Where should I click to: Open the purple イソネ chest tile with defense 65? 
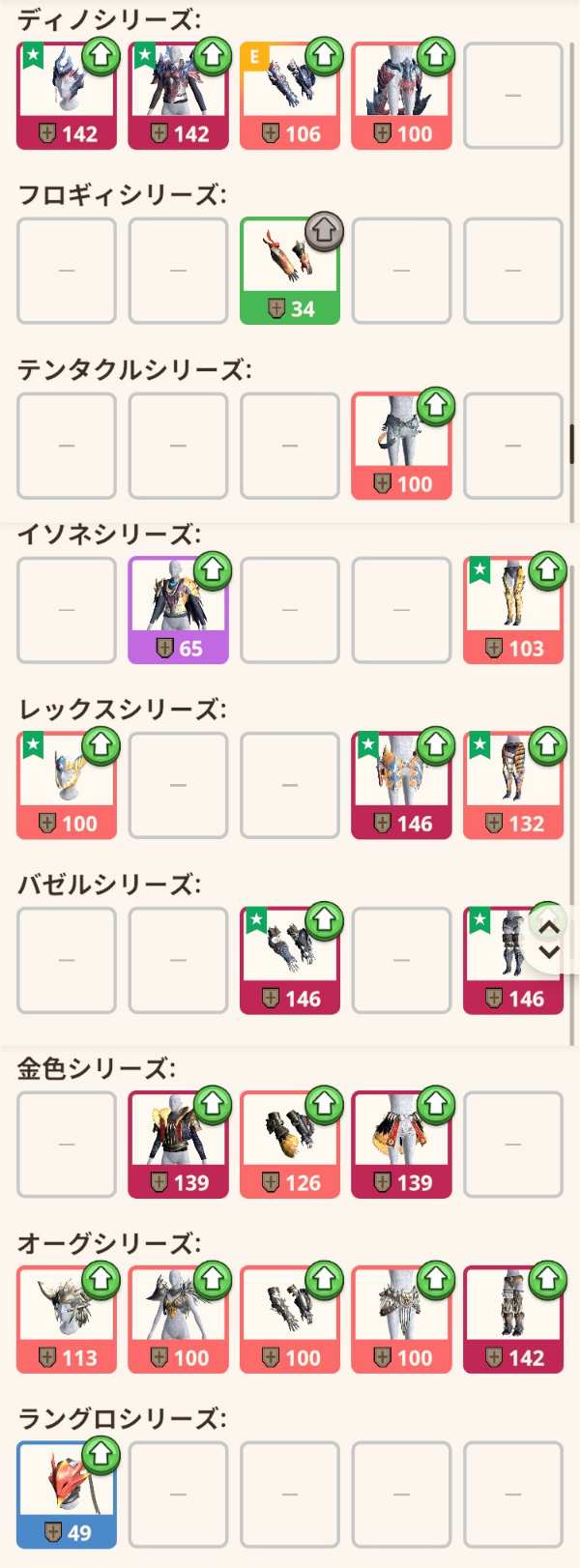178,610
